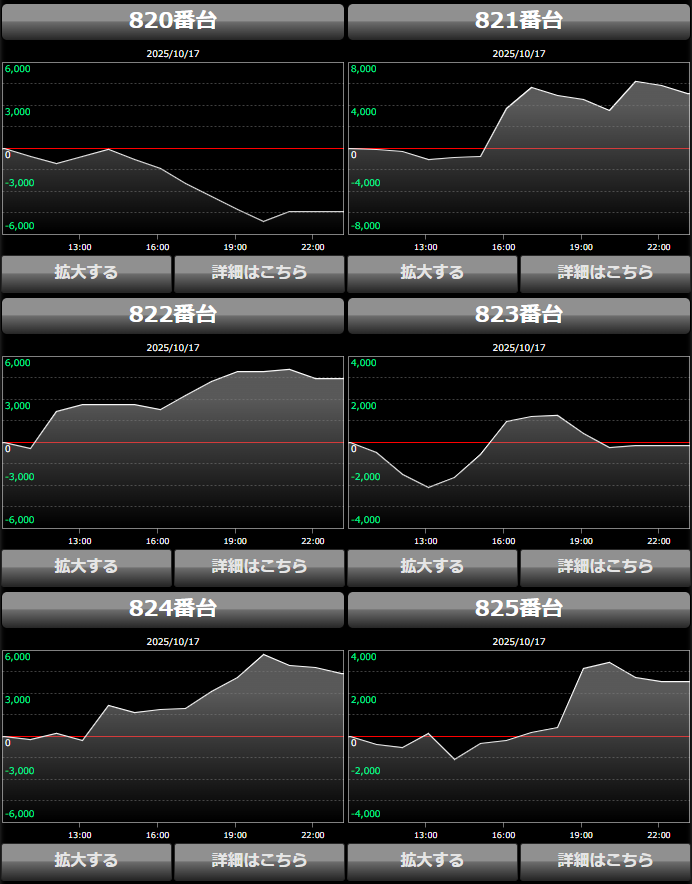Tap 拡大する under the 820番台 graph
This screenshot has height=884, width=692.
86,272
